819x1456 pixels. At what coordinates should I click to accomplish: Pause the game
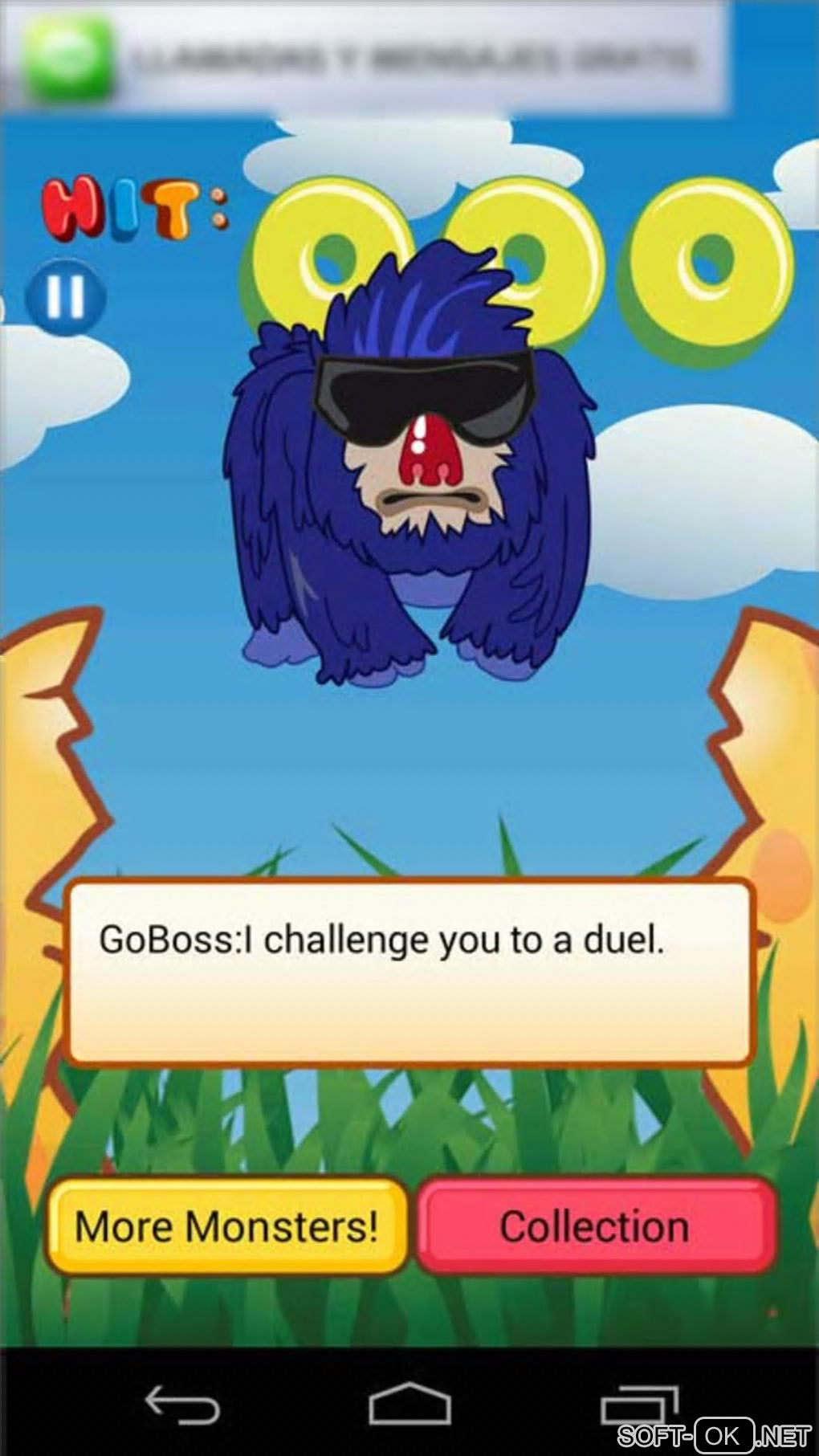(x=65, y=297)
